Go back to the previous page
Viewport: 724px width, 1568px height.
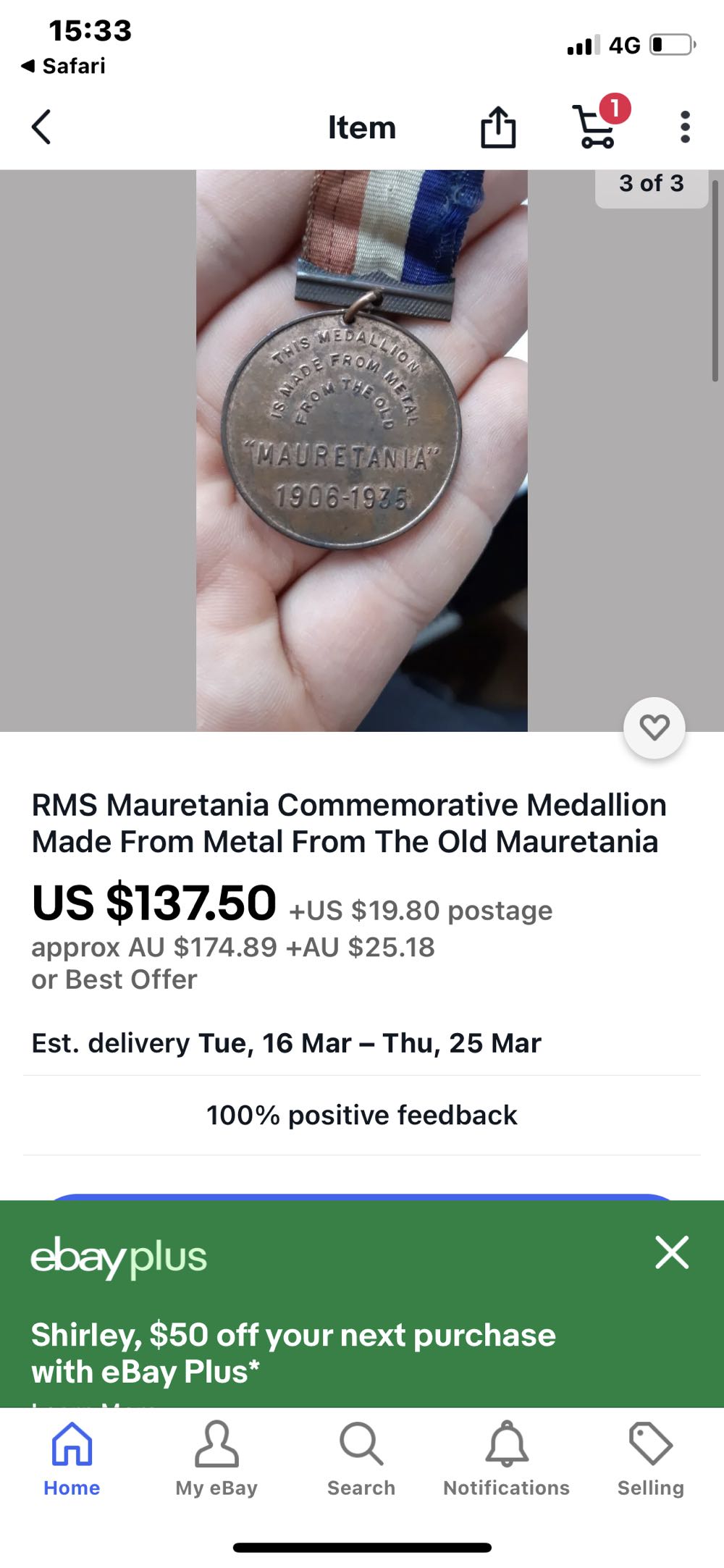coord(42,127)
